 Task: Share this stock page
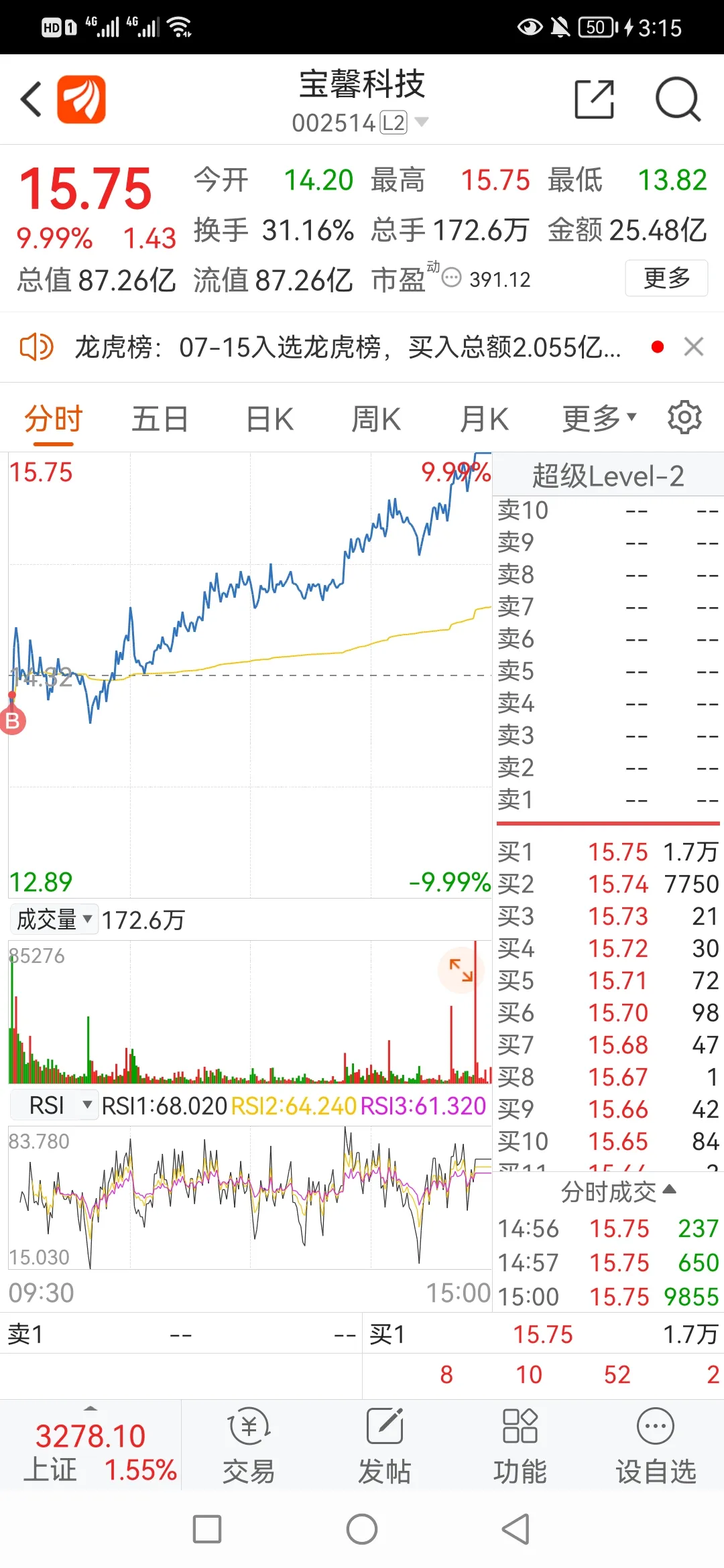point(595,99)
